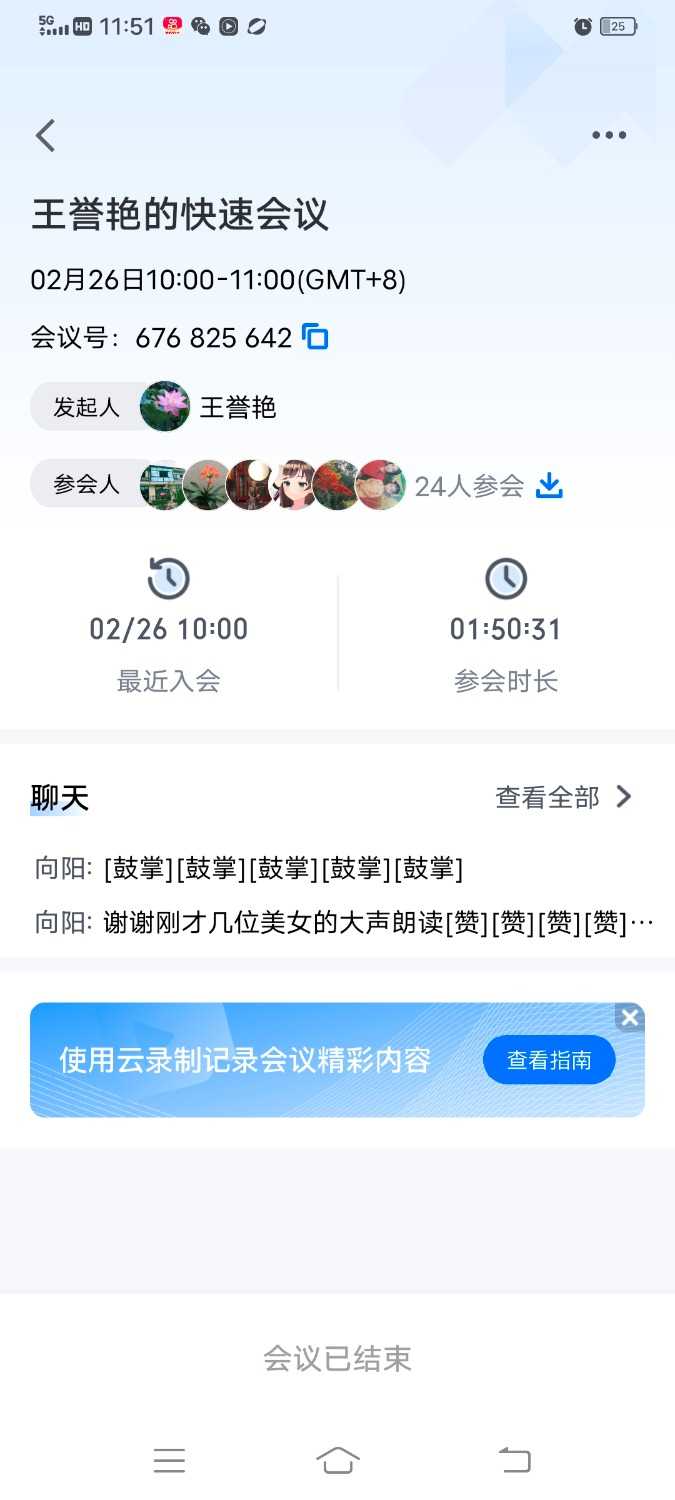Tap the 查看指南 button

548,1060
